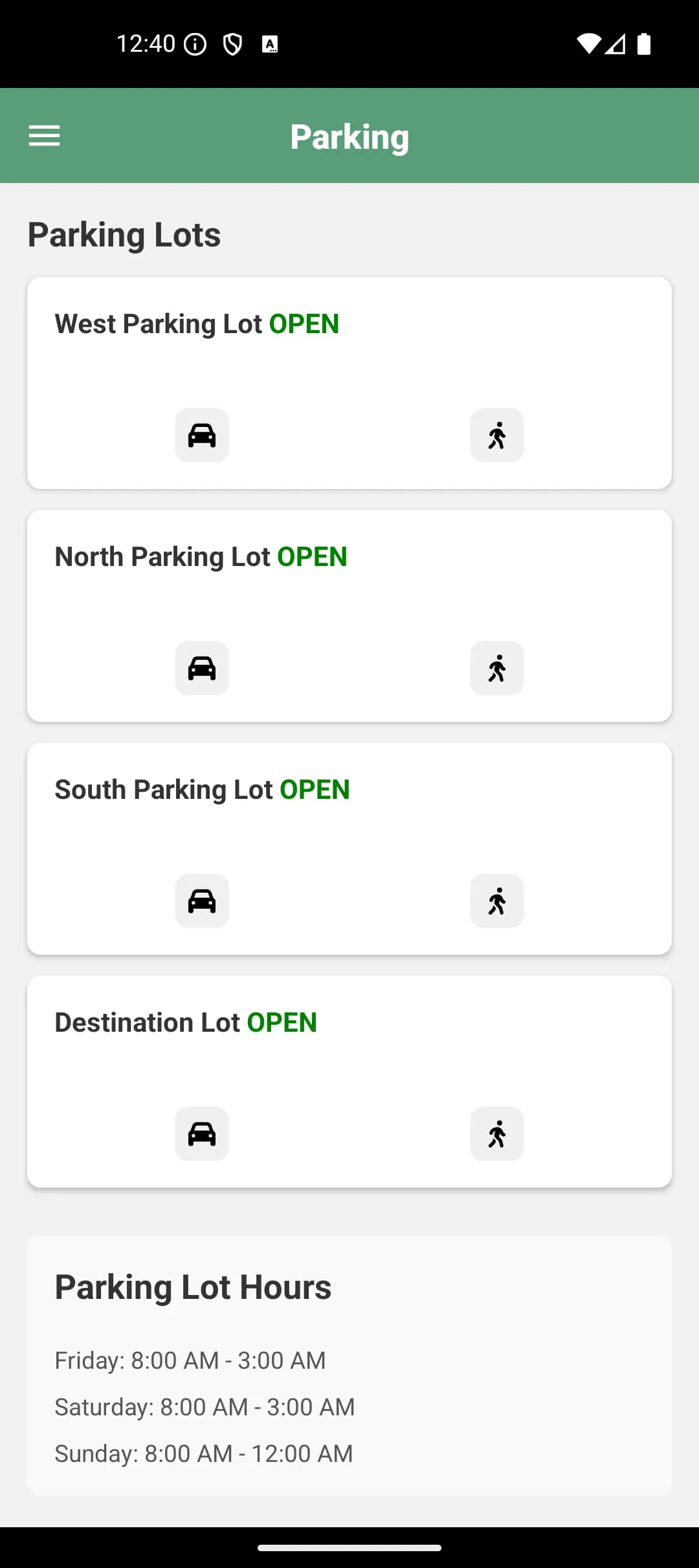Tap the walking icon for North Parking Lot

[497, 668]
